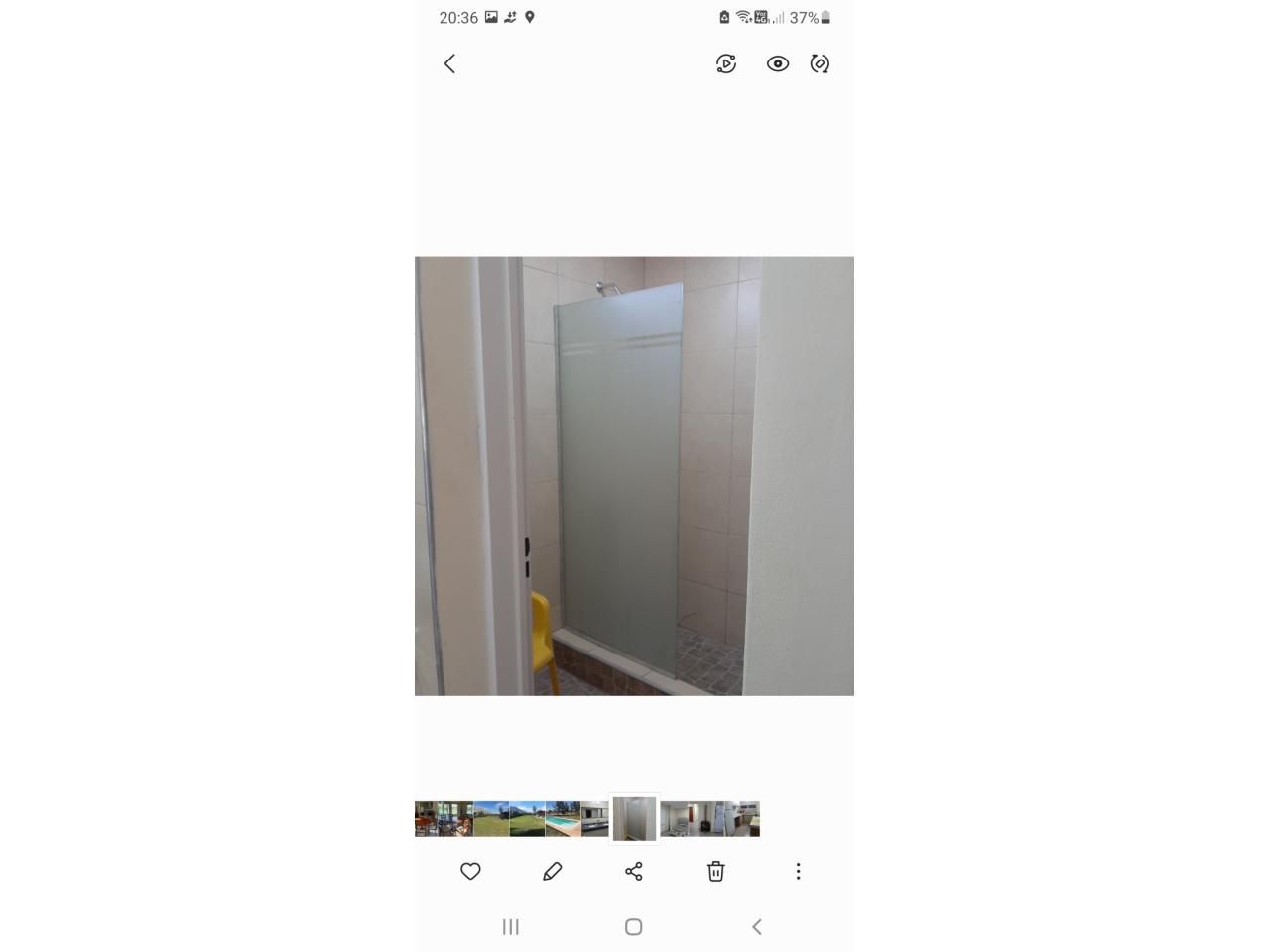Screen dimensions: 1270x952
Task: Tap the displayed shower photo
Action: click(634, 476)
